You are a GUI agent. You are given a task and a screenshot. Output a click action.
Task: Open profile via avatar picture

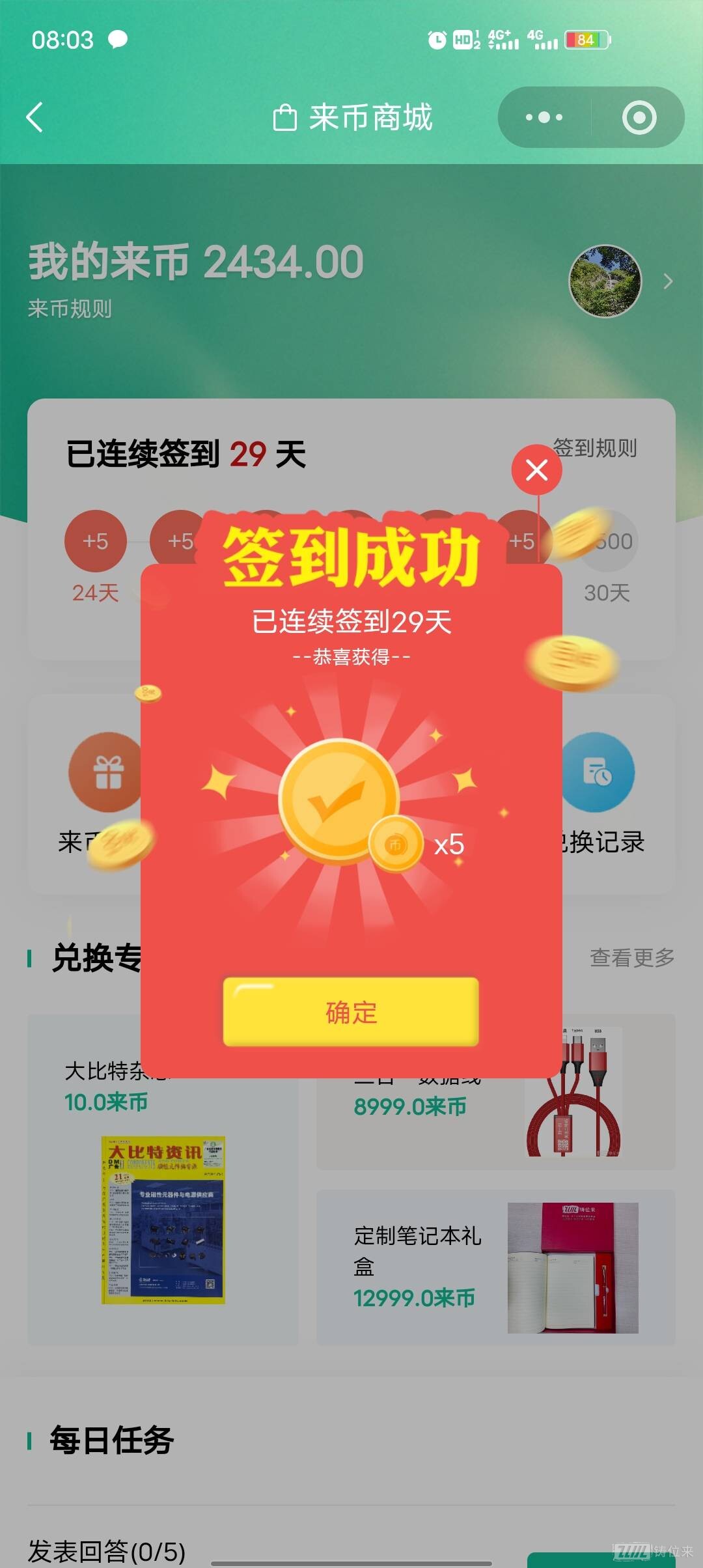click(x=605, y=281)
